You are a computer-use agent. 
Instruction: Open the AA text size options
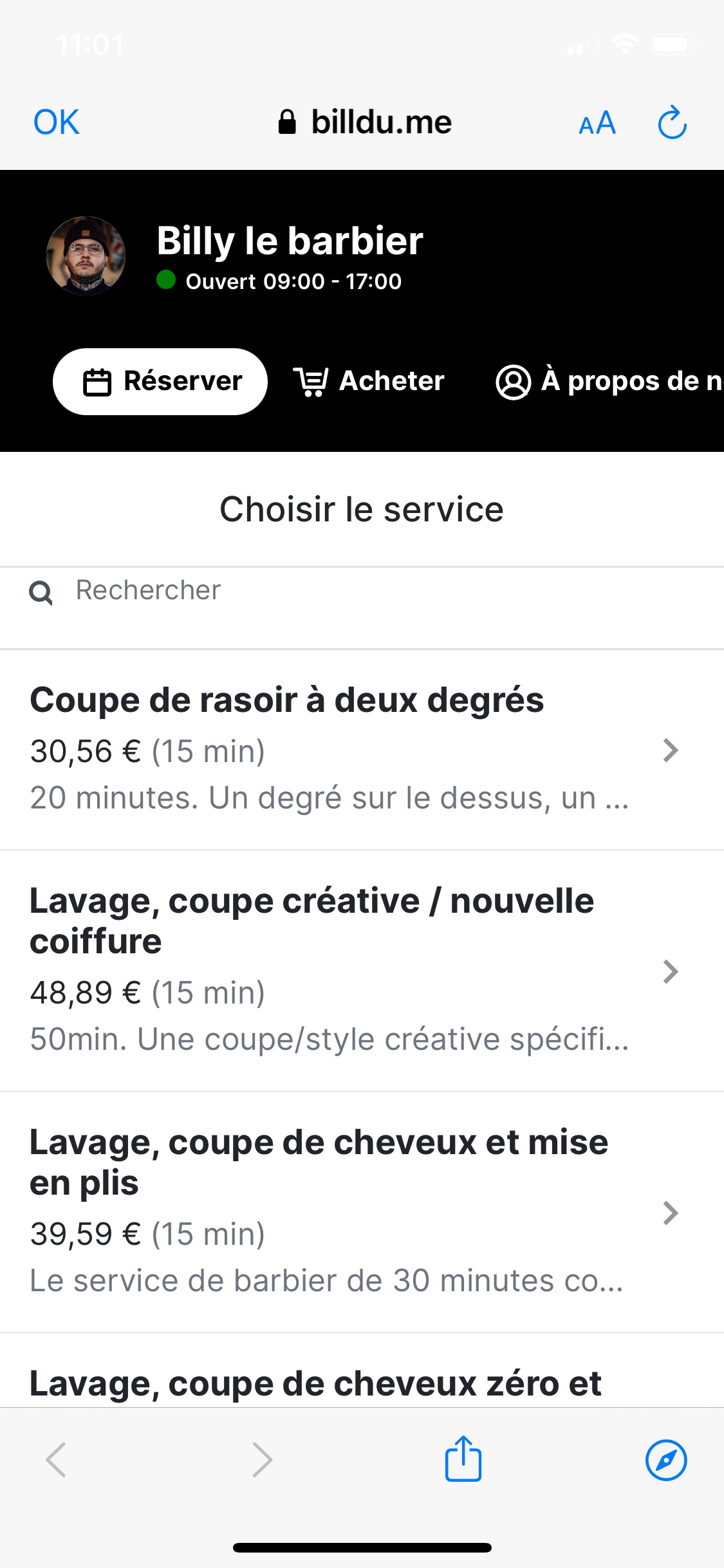click(x=597, y=123)
